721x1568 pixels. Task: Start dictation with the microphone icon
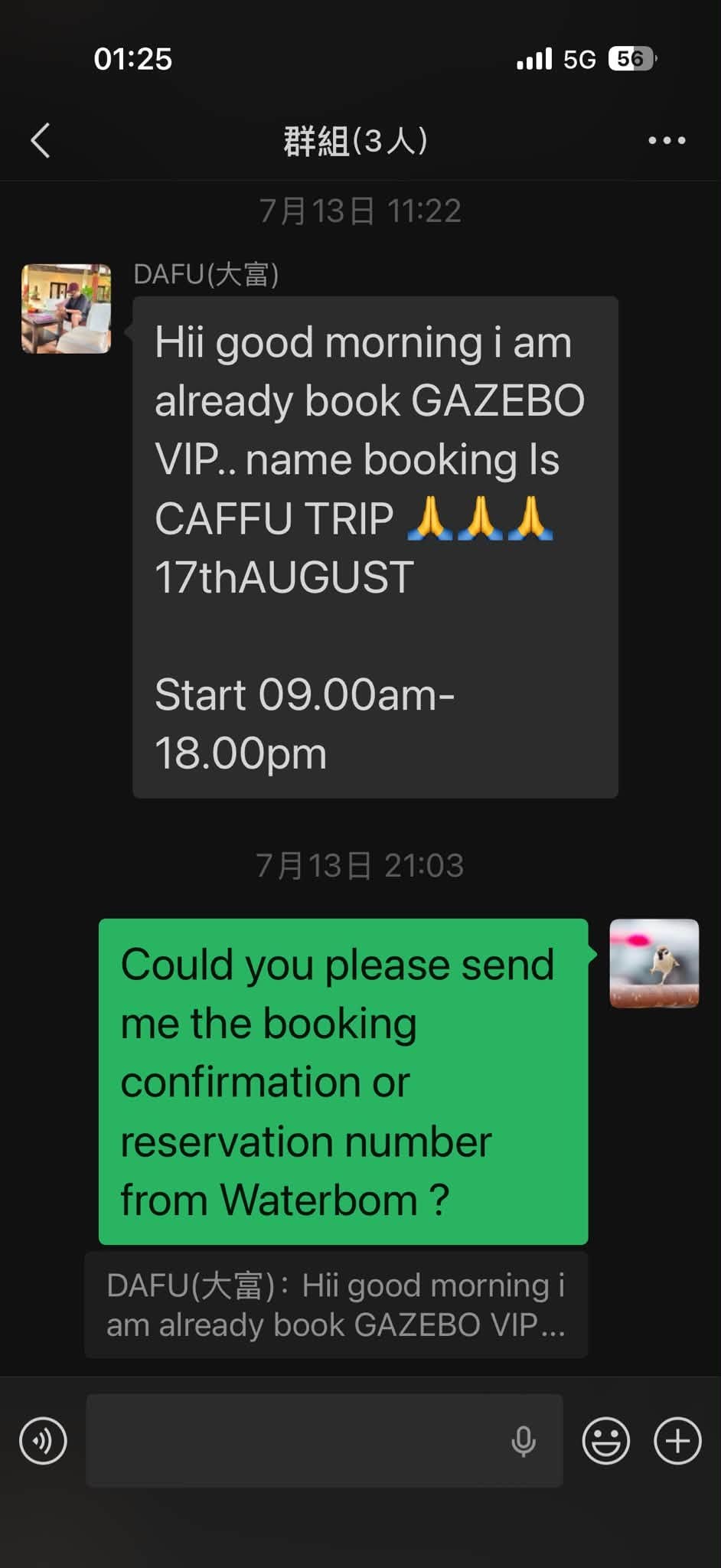(x=524, y=1441)
